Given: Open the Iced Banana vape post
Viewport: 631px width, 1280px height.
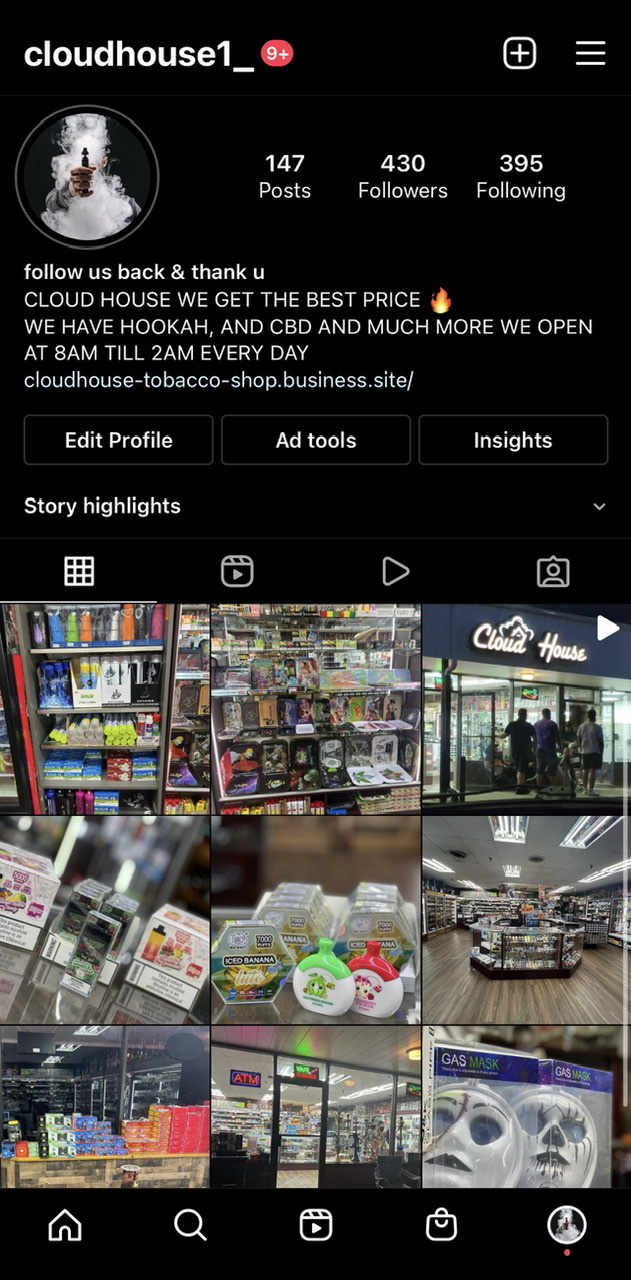Looking at the screenshot, I should pos(315,919).
